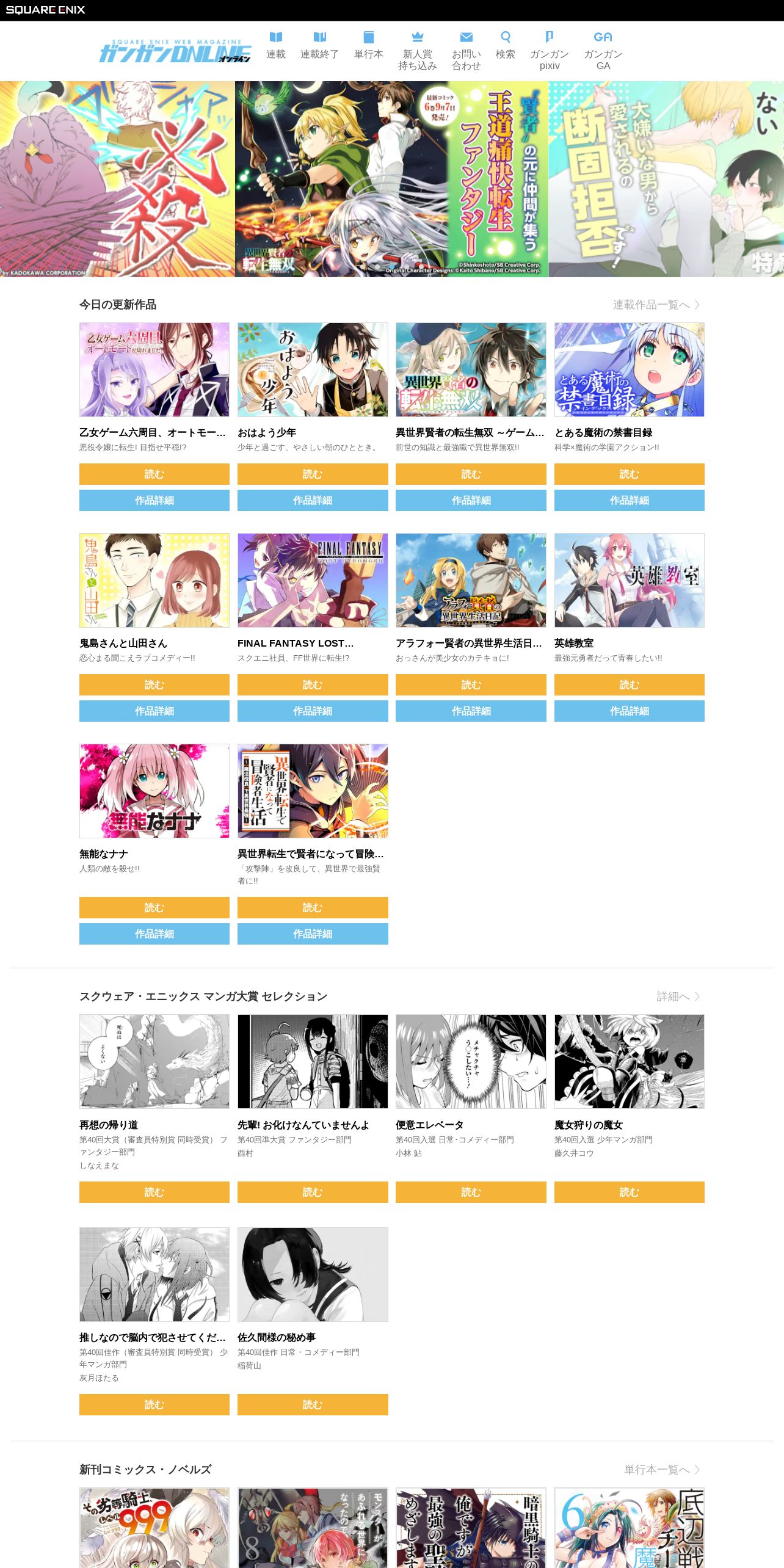Tap 読む under 便意エレベータ
Screen dimensions: 784x1568
click(471, 1192)
